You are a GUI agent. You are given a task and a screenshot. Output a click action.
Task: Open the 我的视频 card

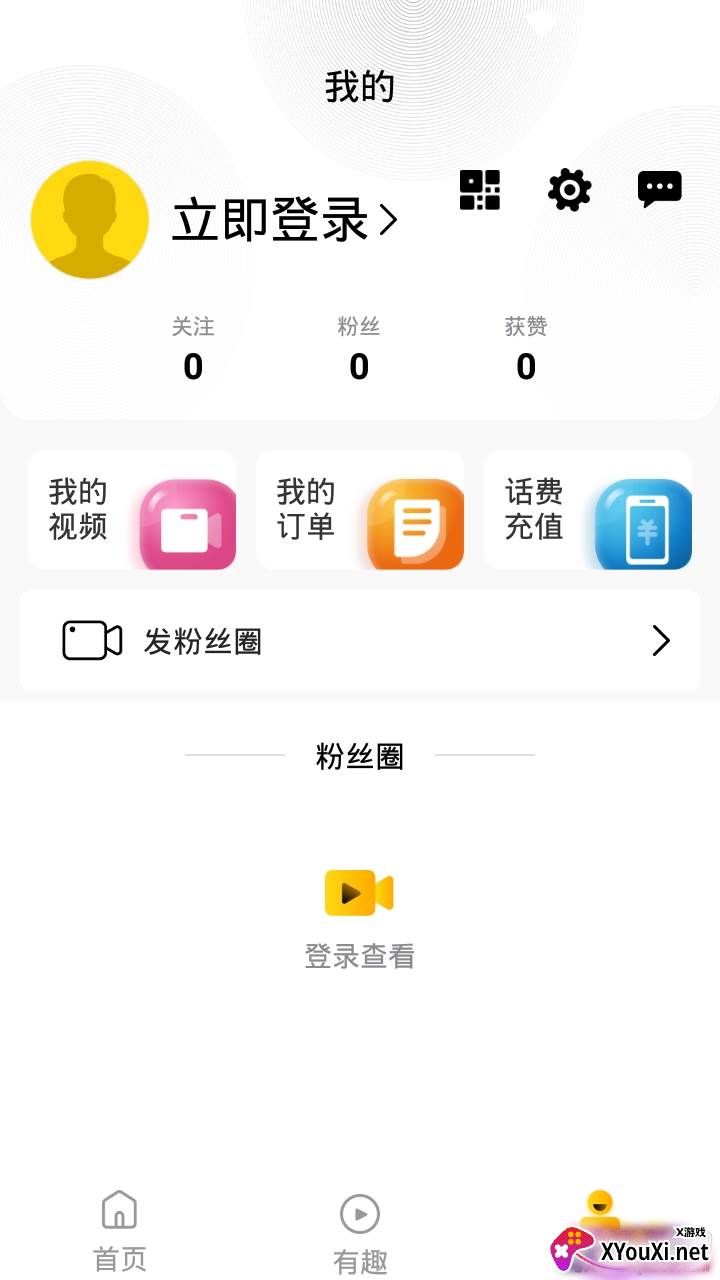coord(132,510)
